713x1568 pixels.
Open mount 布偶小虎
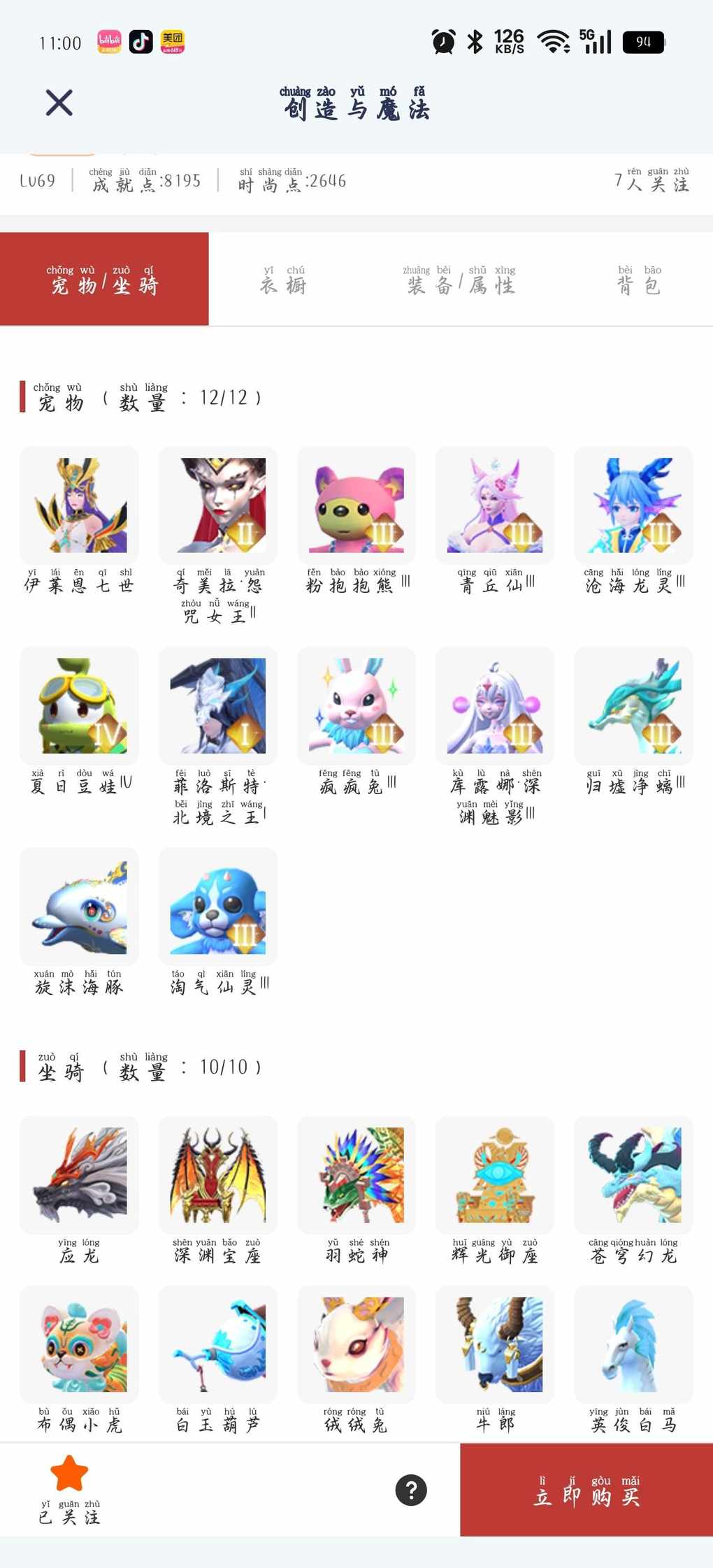pyautogui.click(x=79, y=1344)
